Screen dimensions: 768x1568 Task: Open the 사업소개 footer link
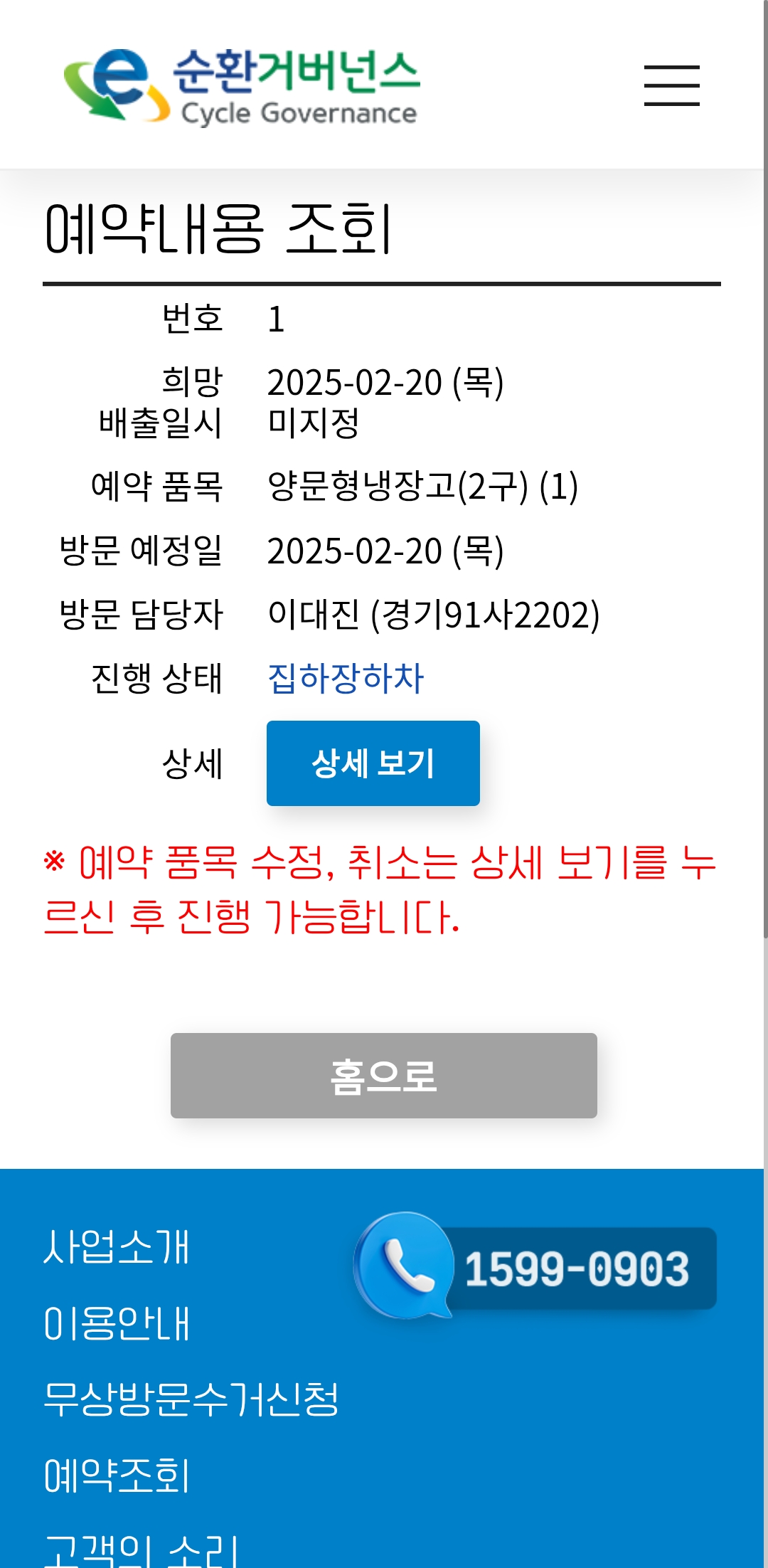point(117,1247)
